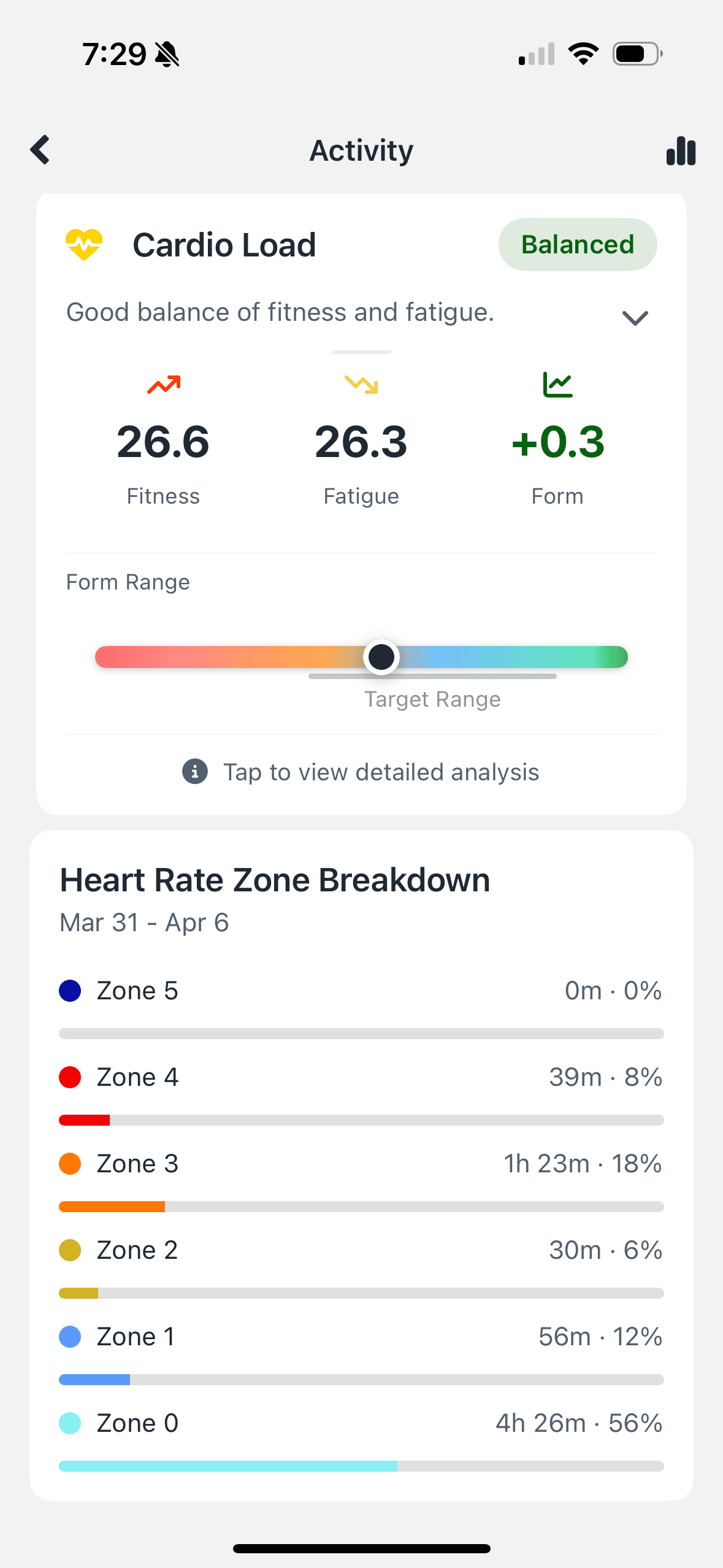Screen dimensions: 723x1568
Task: Tap the yellow heart Cardio Load icon
Action: point(85,244)
